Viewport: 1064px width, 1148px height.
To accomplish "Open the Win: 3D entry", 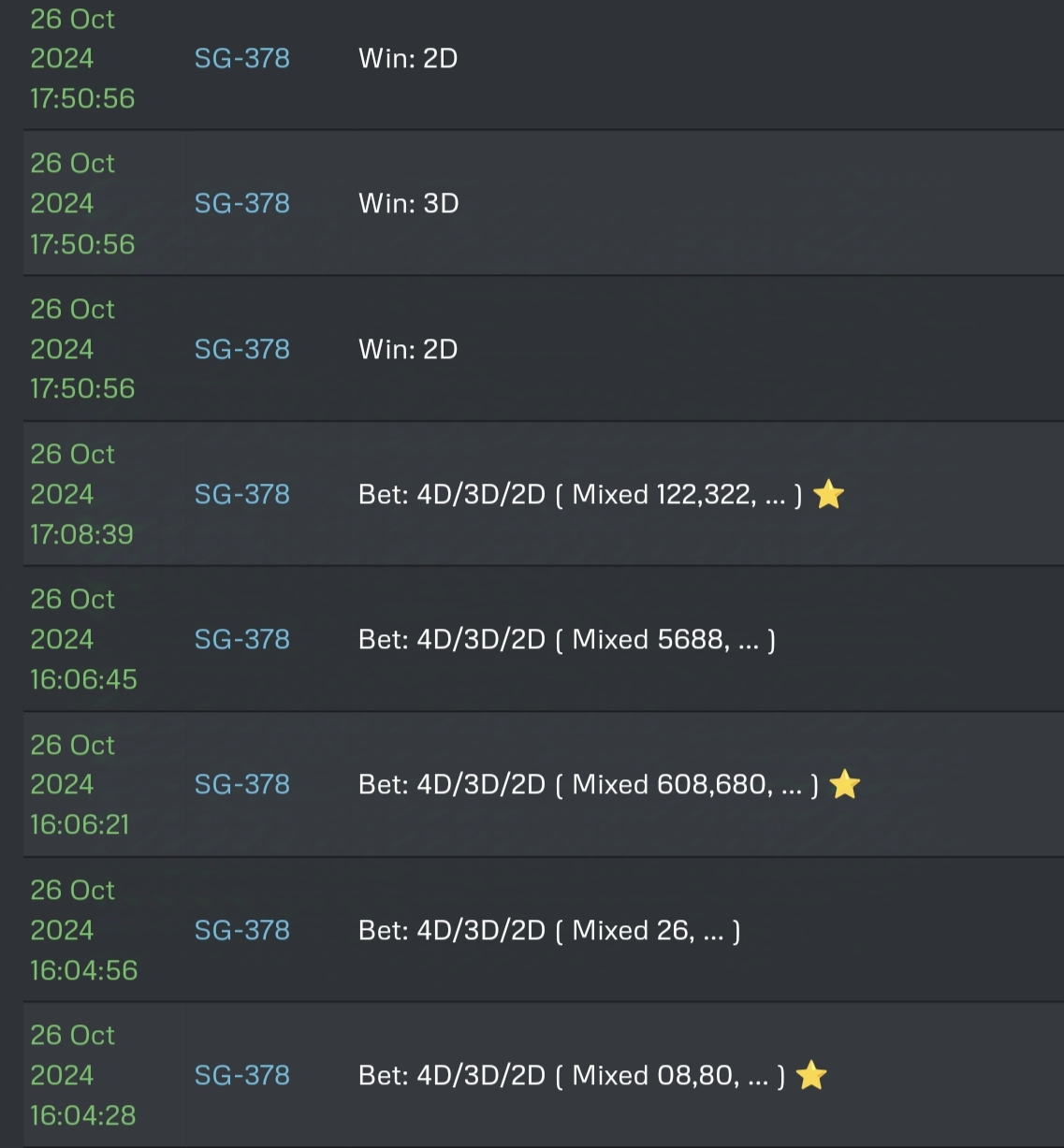I will 409,204.
